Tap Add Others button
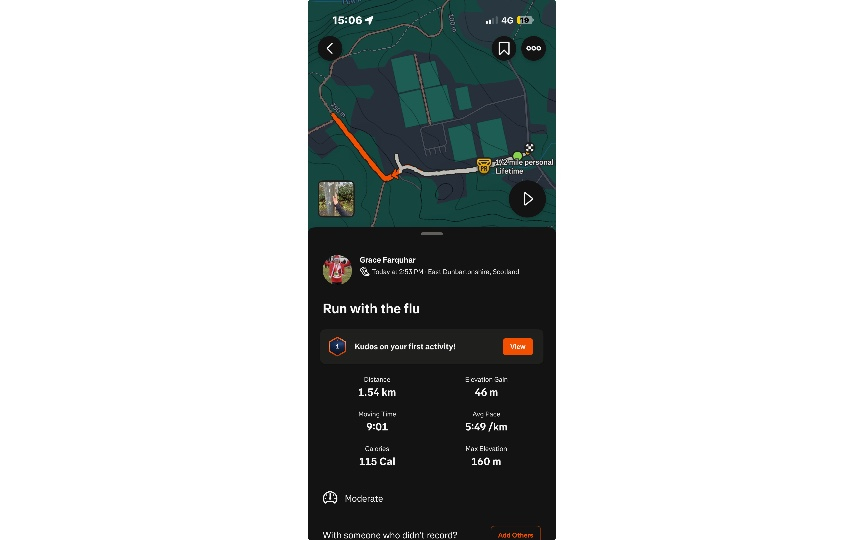 [x=516, y=534]
